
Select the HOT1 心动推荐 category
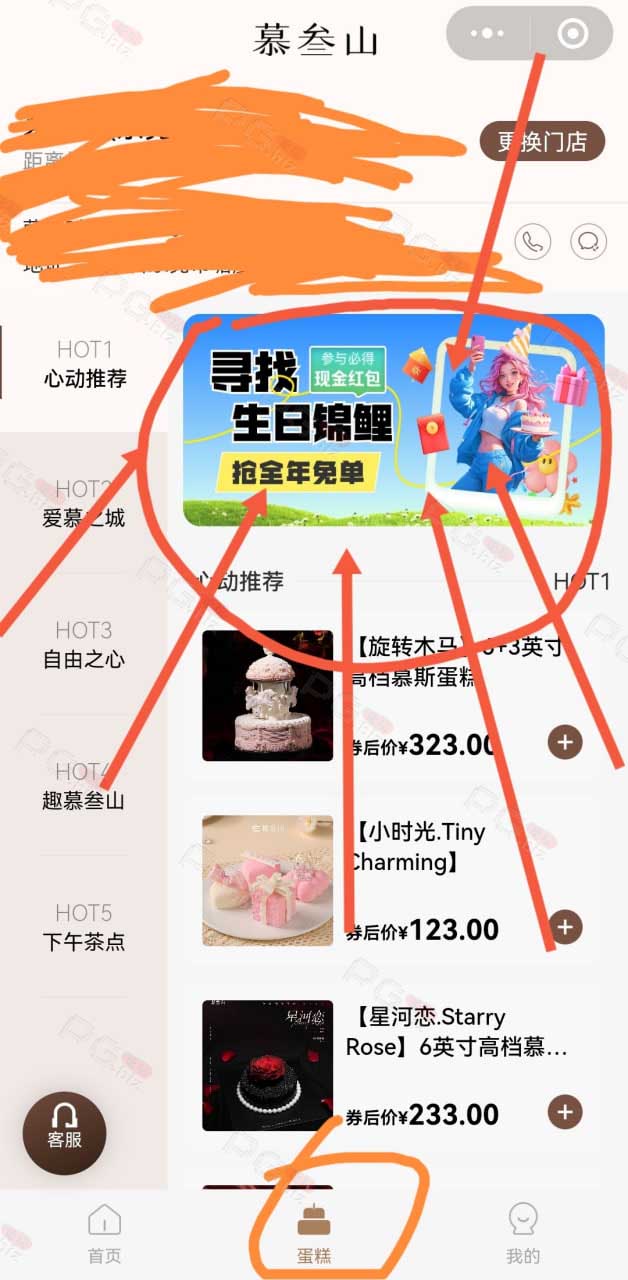[x=84, y=364]
